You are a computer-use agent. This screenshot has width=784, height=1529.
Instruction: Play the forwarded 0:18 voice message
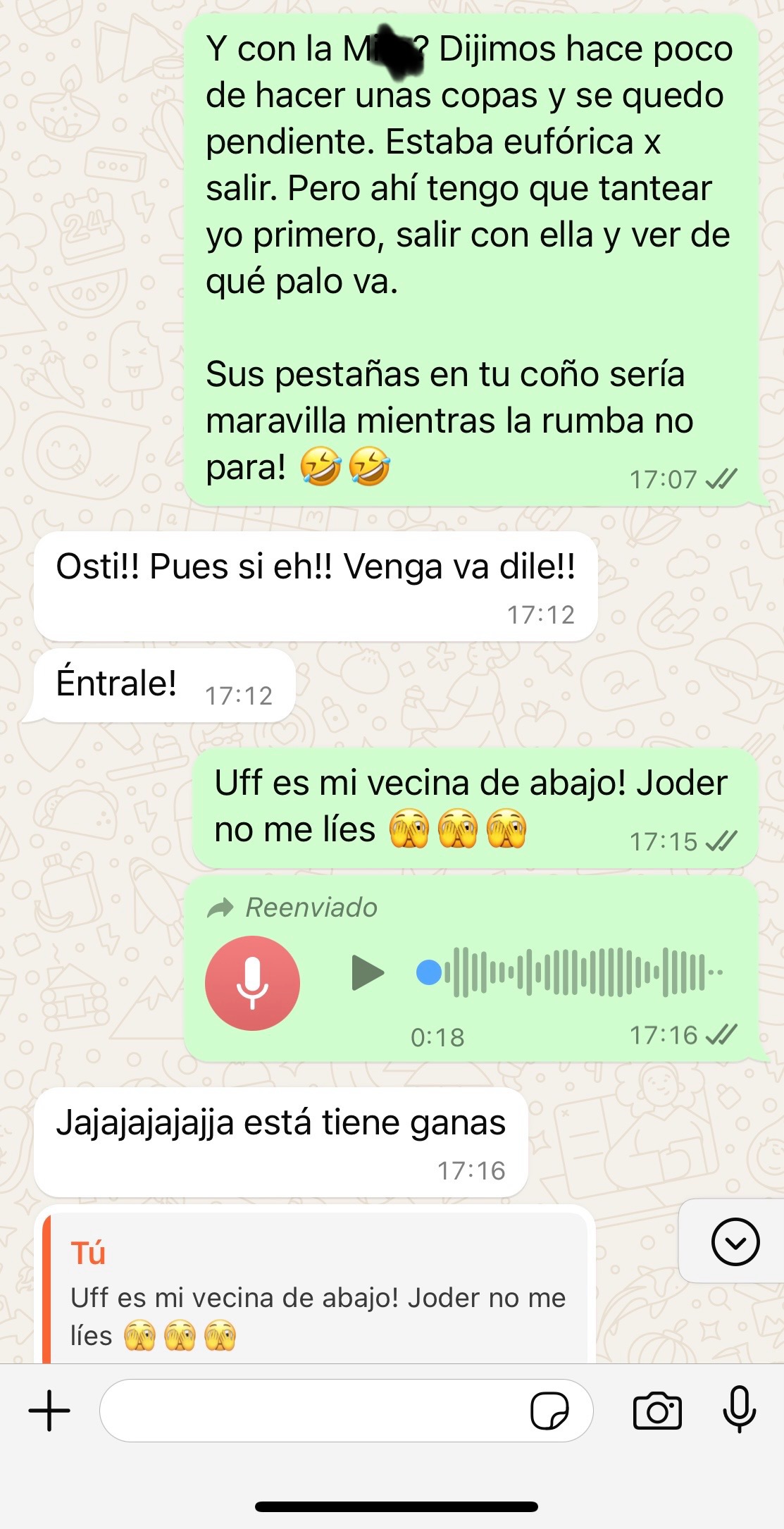click(x=367, y=973)
